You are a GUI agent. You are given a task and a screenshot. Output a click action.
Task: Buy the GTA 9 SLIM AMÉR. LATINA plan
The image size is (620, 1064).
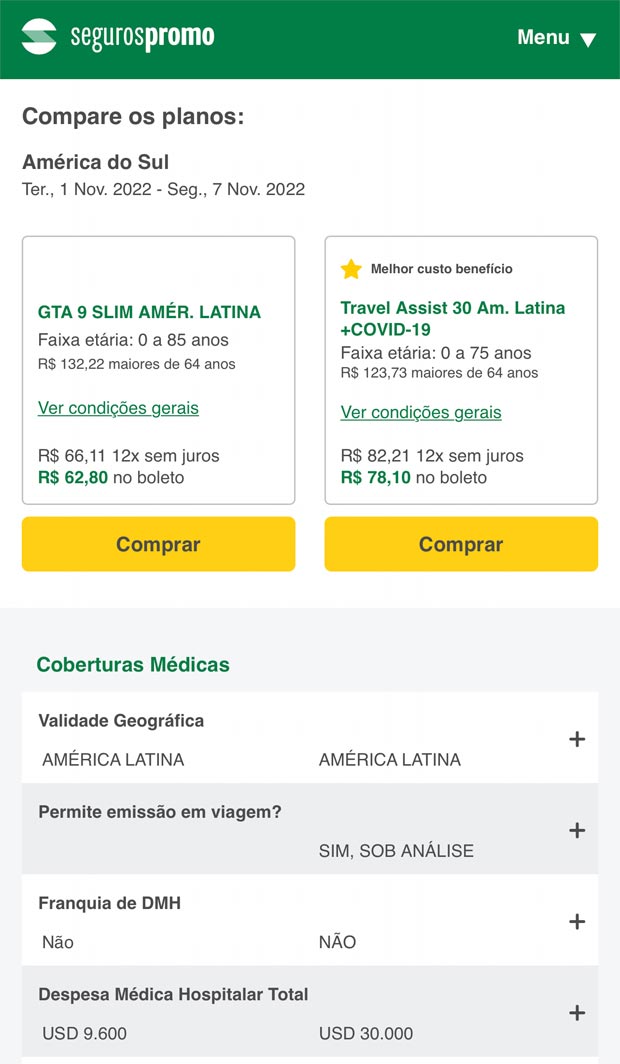click(158, 544)
